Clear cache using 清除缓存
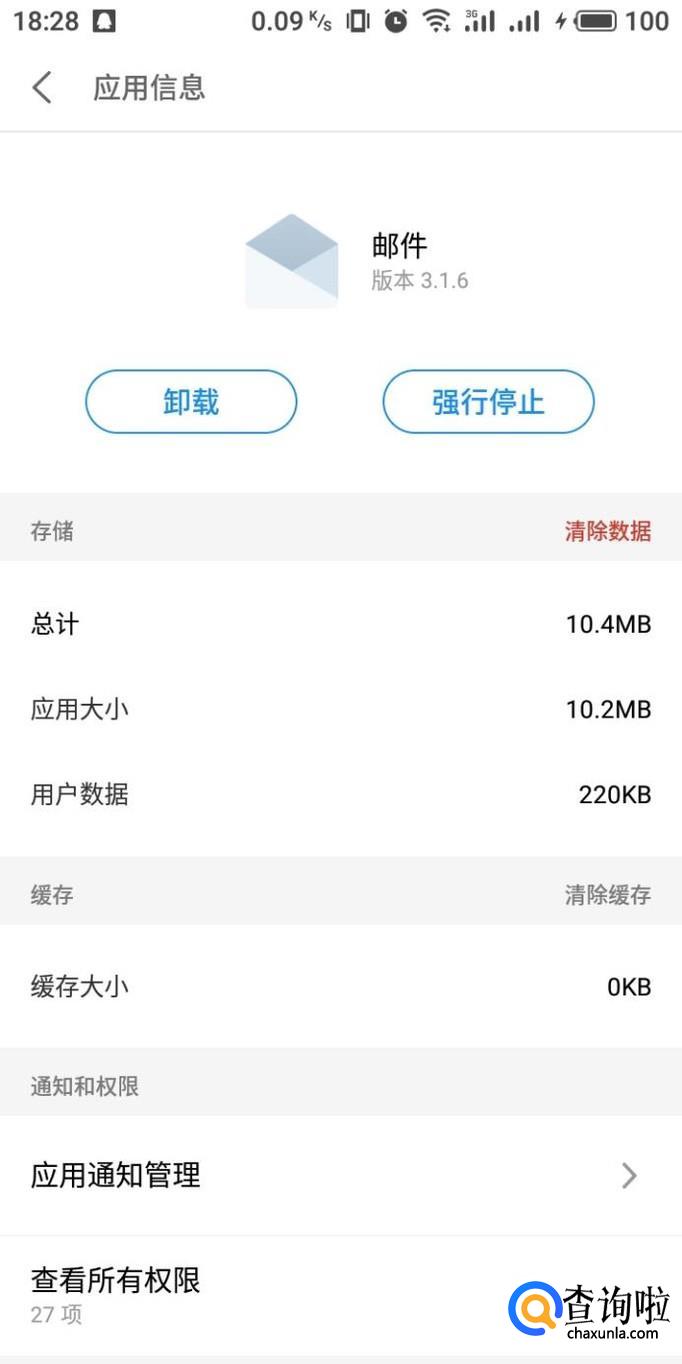682x1364 pixels. click(607, 895)
